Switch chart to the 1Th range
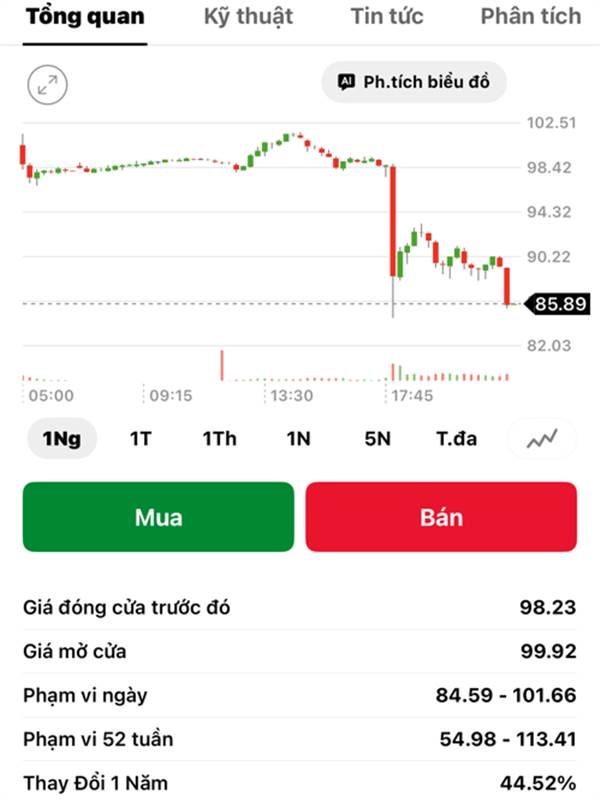This screenshot has height=800, width=600. (219, 438)
